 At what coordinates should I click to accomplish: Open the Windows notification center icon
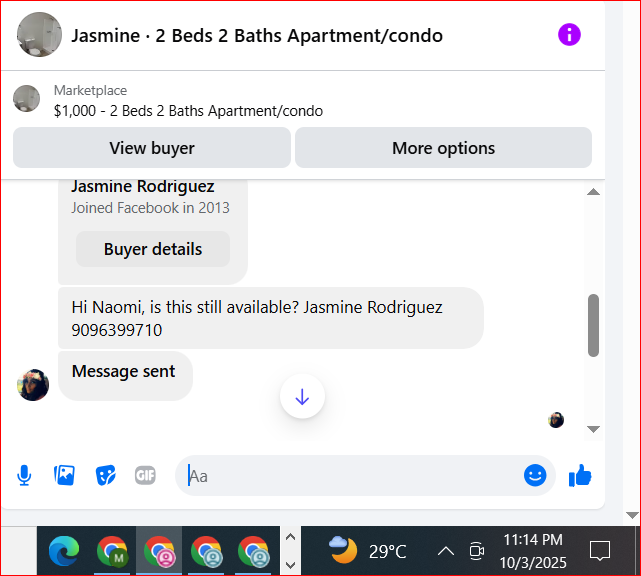(x=599, y=551)
